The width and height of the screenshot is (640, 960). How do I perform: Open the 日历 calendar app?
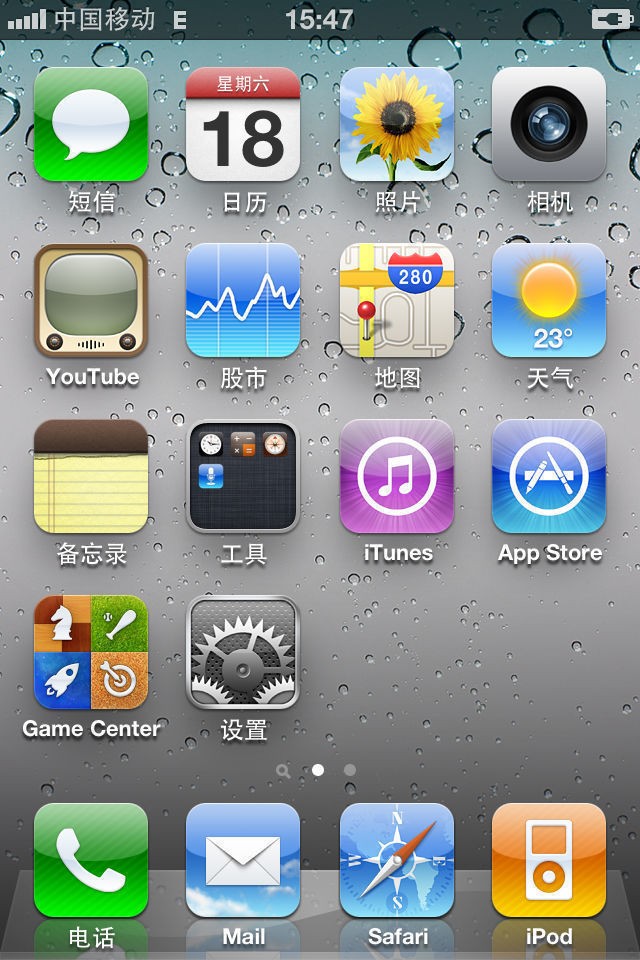click(243, 125)
